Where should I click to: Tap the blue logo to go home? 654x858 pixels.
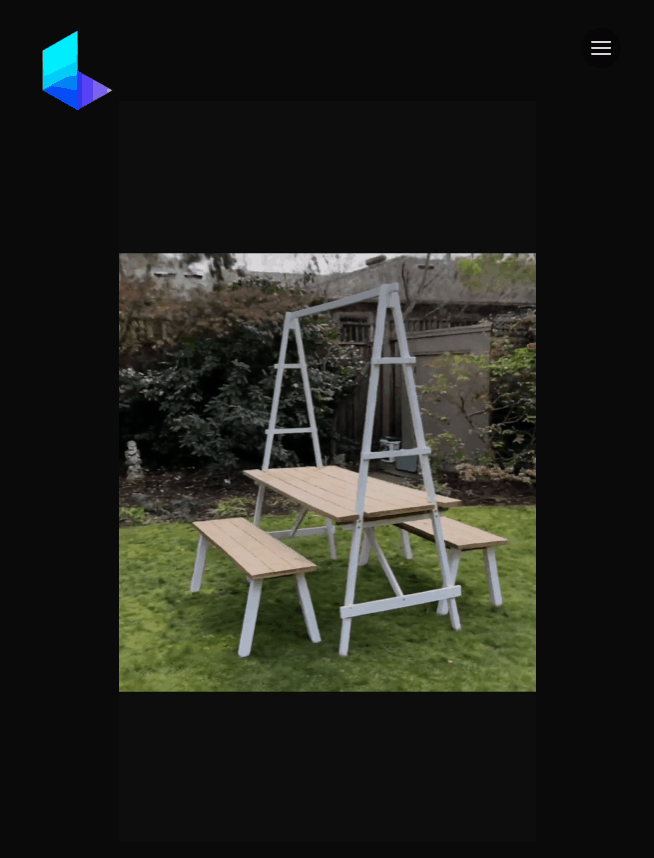[x=75, y=71]
